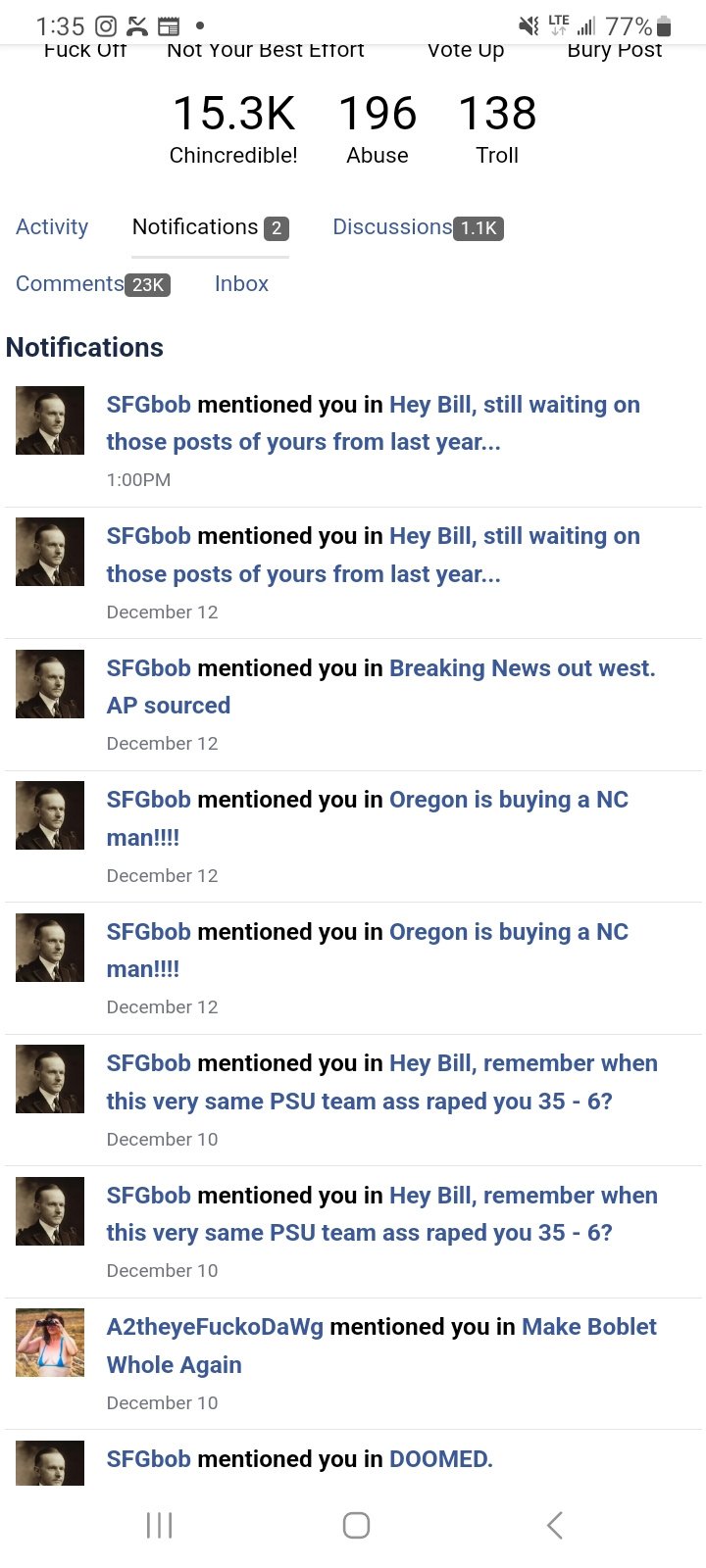
Task: Open 'Make Boblet Whole Again' thread
Action: pos(588,1328)
